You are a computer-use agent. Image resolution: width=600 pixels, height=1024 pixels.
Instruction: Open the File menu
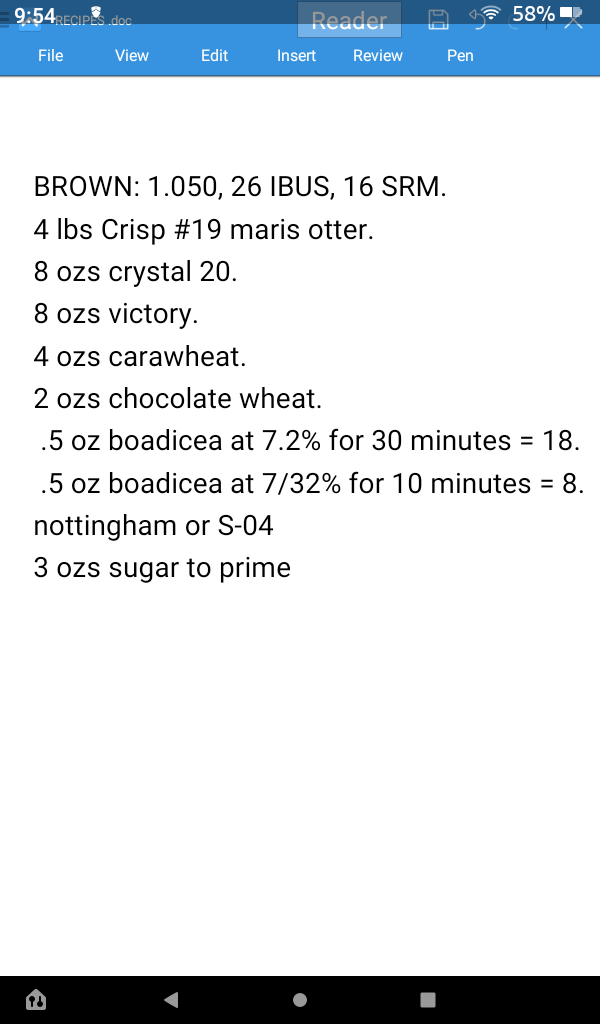[x=50, y=56]
